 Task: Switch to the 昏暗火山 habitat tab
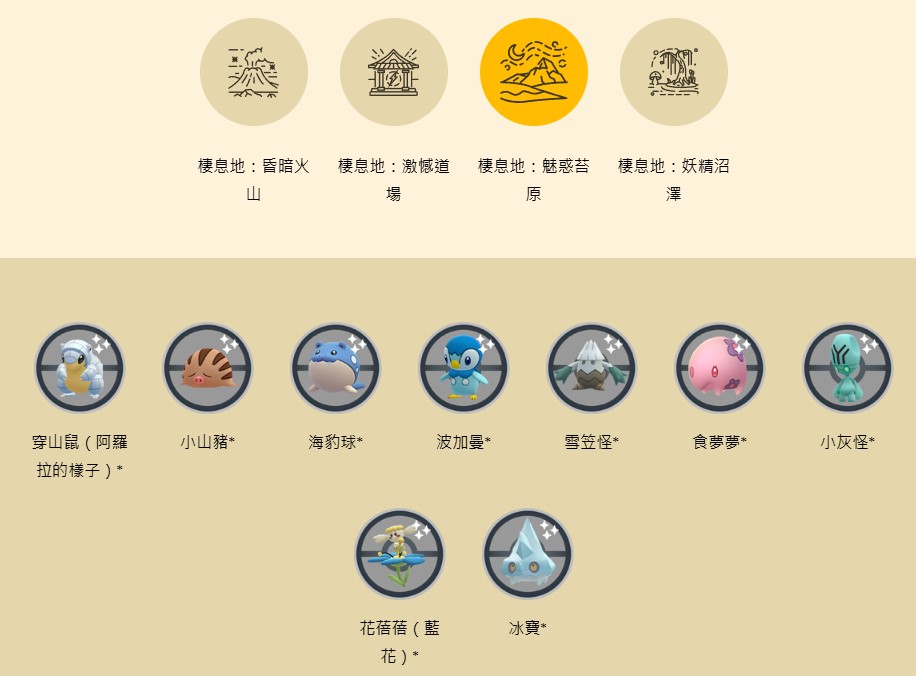254,72
